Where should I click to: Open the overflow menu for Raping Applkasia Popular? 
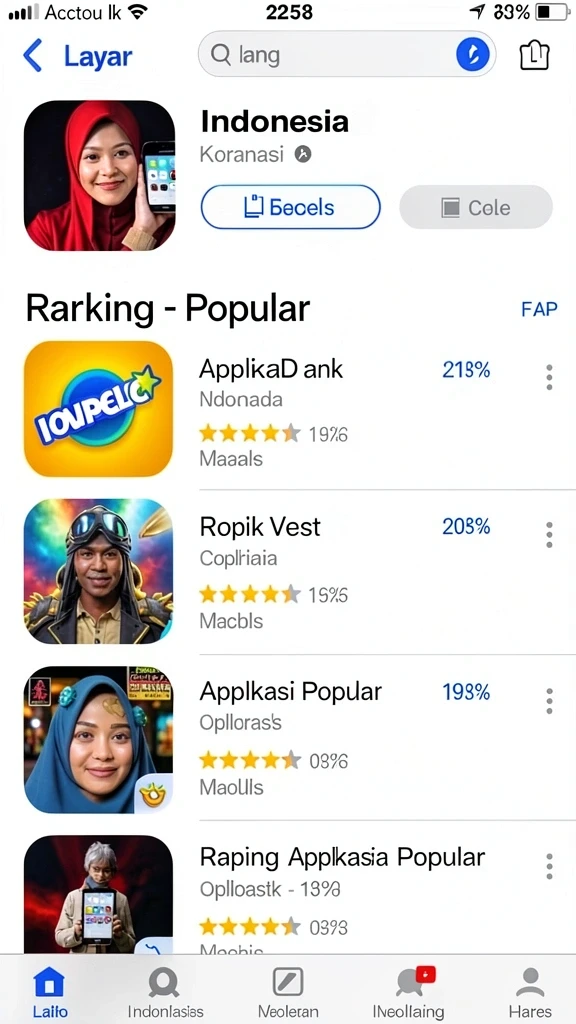(x=549, y=866)
